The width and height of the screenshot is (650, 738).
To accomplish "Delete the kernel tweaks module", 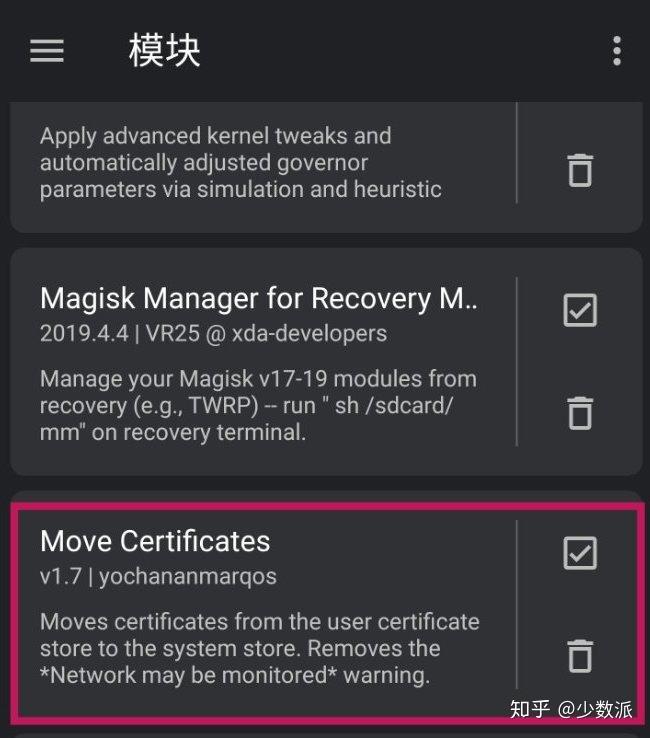I will pos(580,170).
